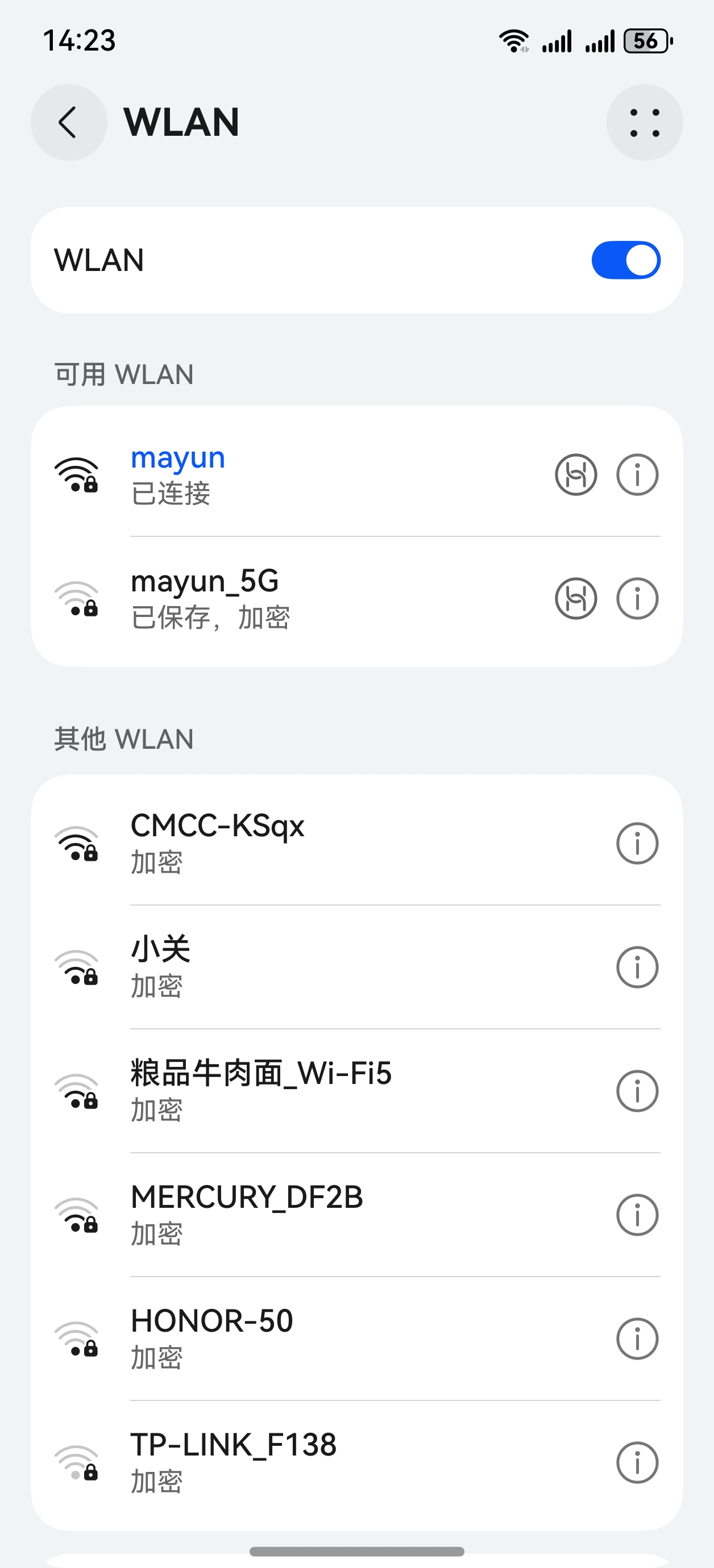
Task: Open info icon for CMCC-KSqx
Action: pyautogui.click(x=637, y=844)
